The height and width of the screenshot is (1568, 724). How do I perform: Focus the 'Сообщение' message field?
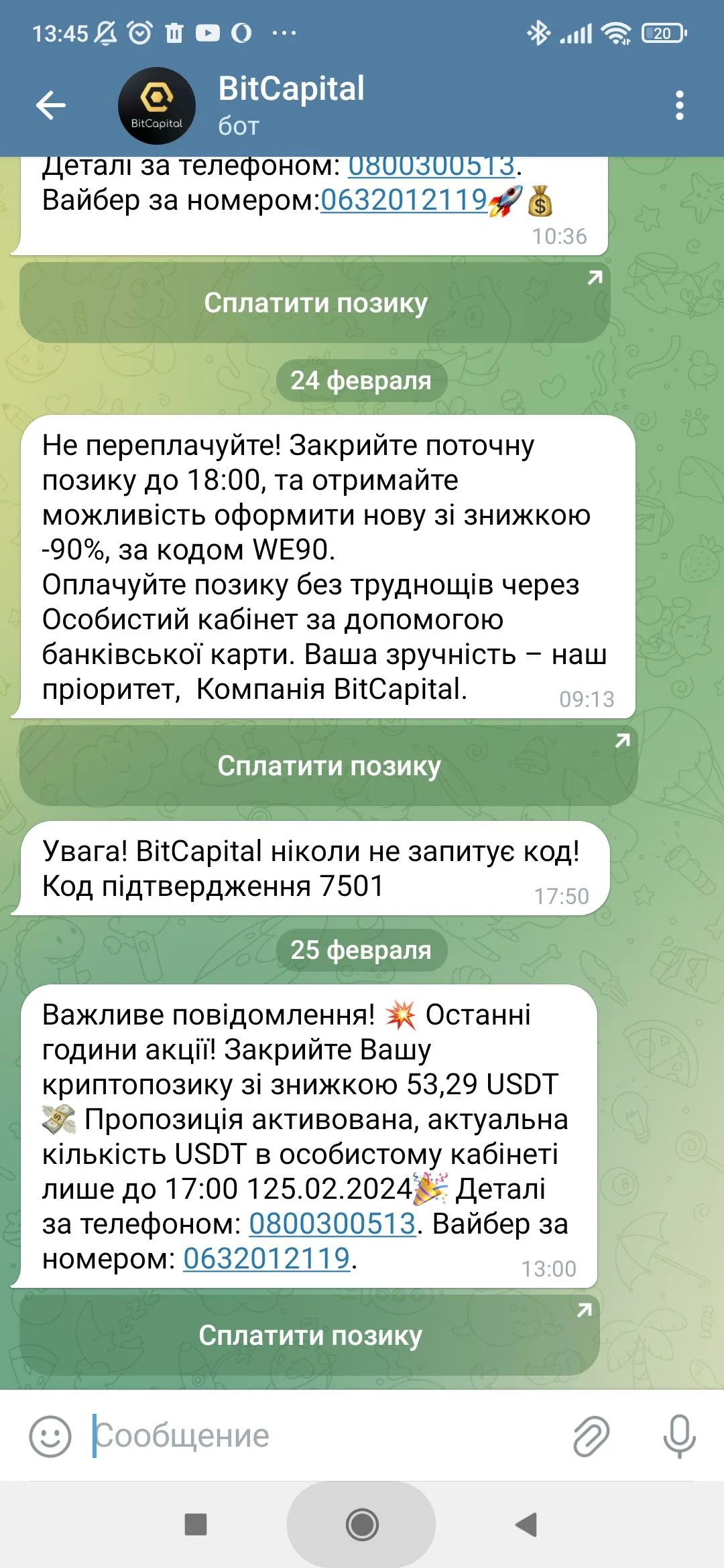(x=322, y=1436)
